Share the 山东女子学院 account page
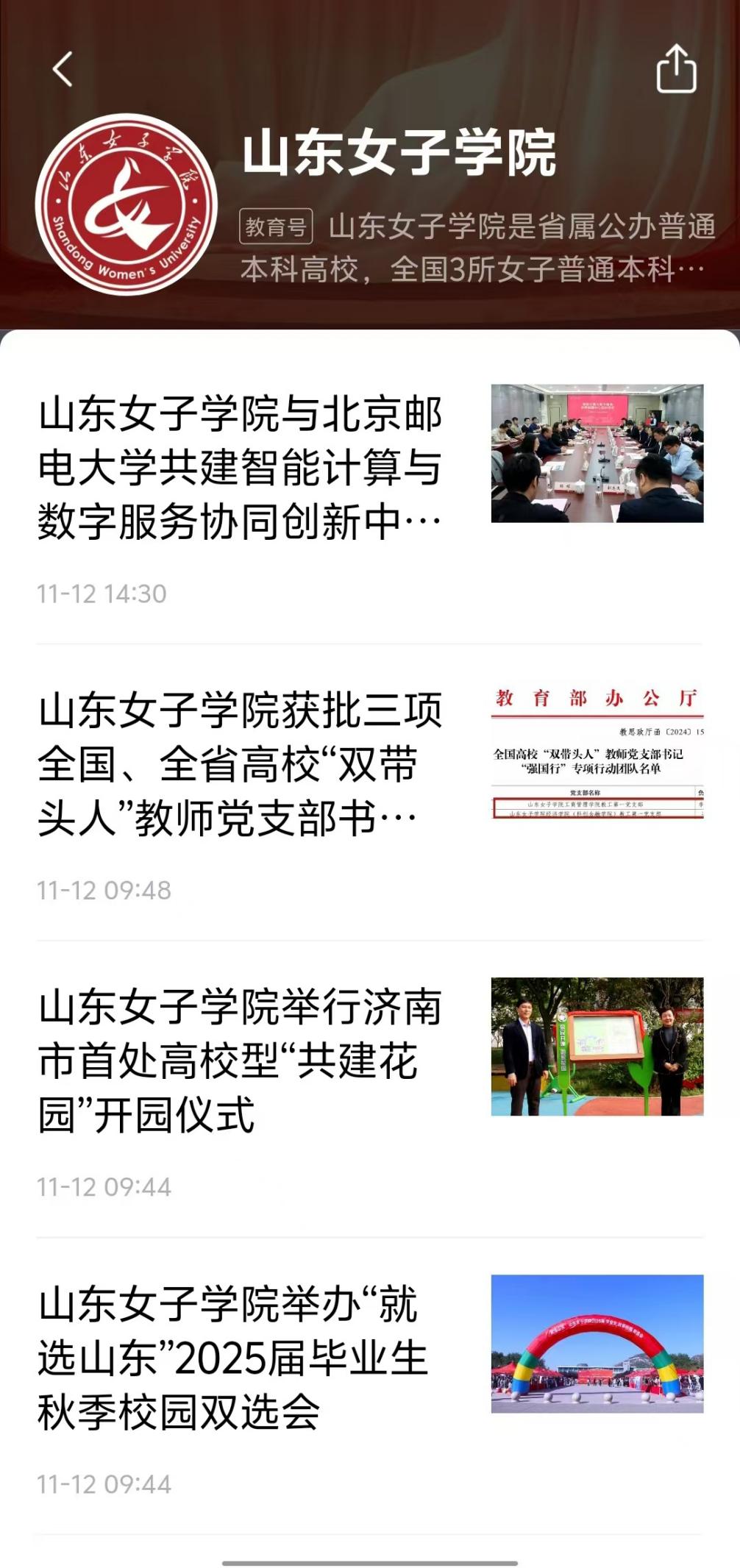 pos(676,69)
